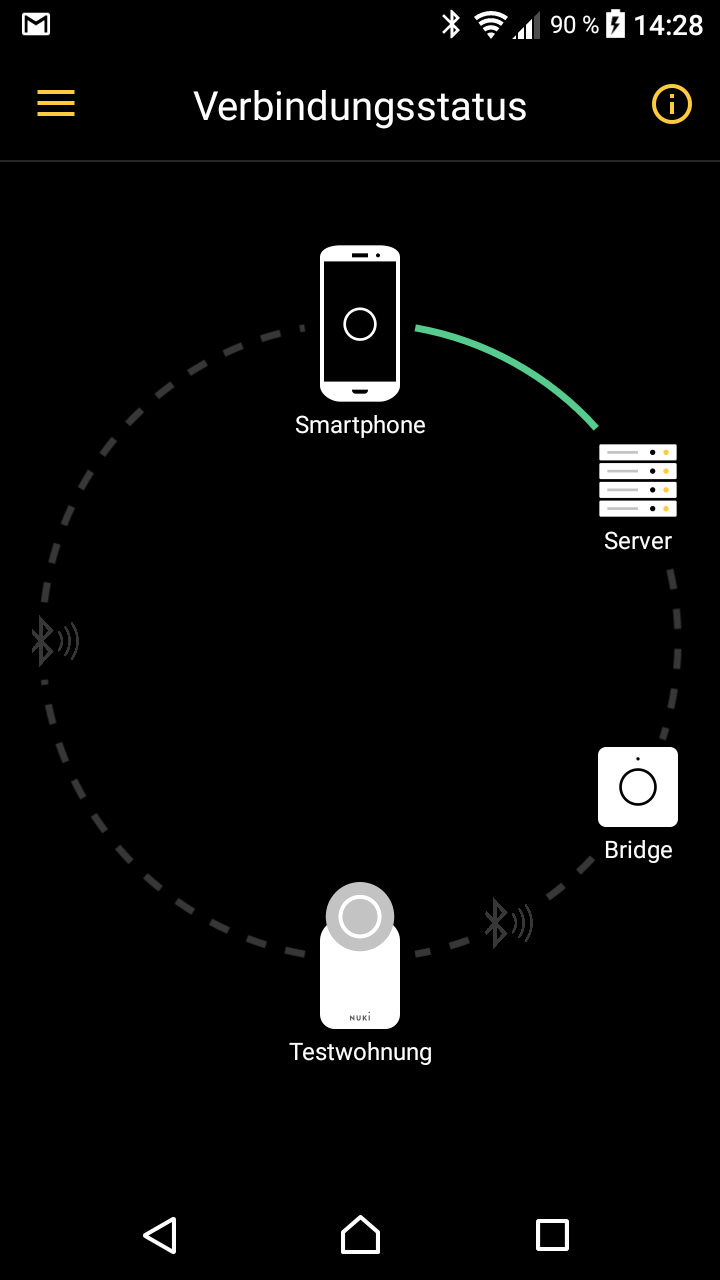Go back using the system back button
Screen dimensions: 720x1280
point(160,1235)
